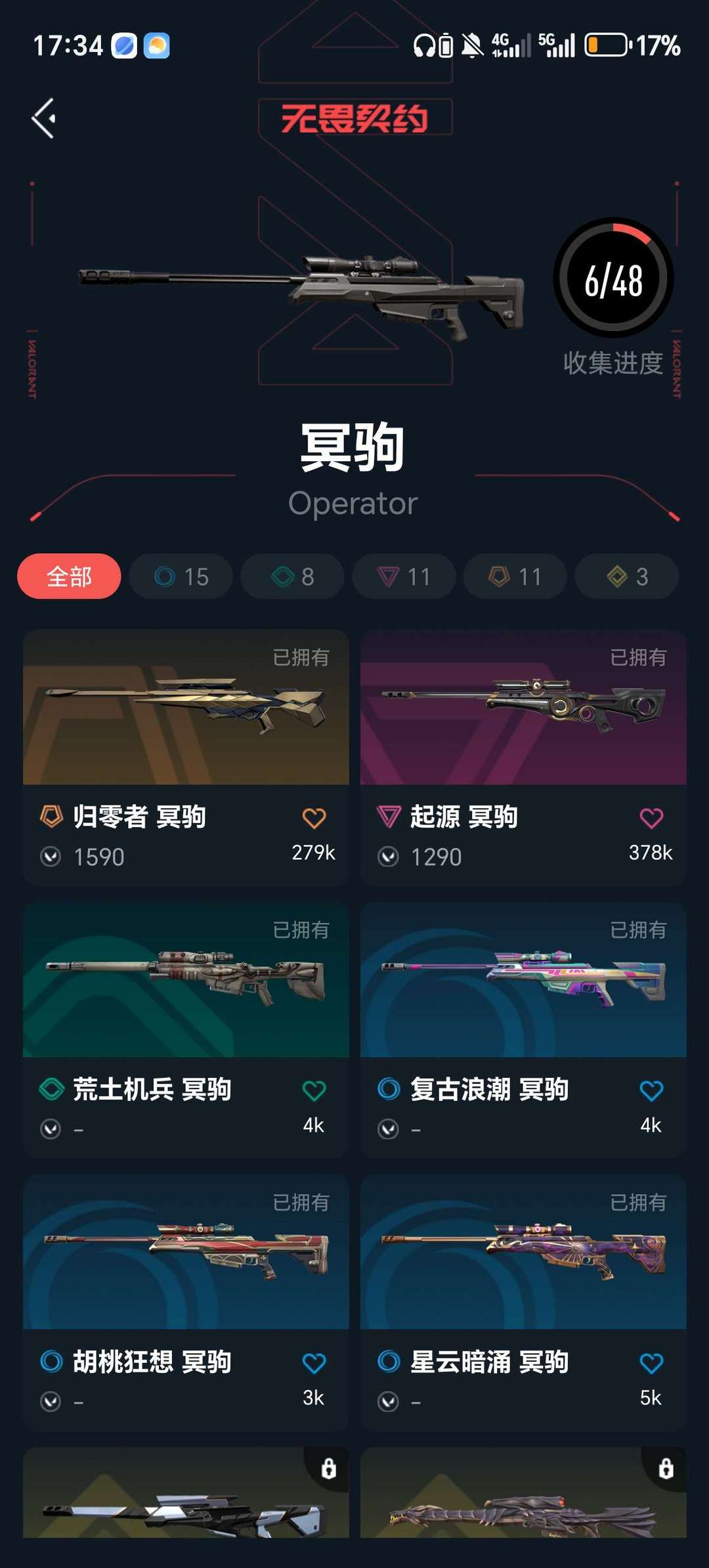
Task: Like the 胡桃狂想 冥驹 skin
Action: (314, 1363)
